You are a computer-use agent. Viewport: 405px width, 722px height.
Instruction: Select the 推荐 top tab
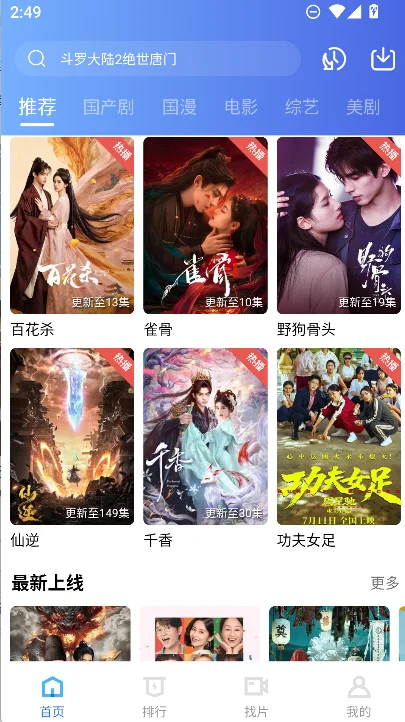tap(37, 107)
